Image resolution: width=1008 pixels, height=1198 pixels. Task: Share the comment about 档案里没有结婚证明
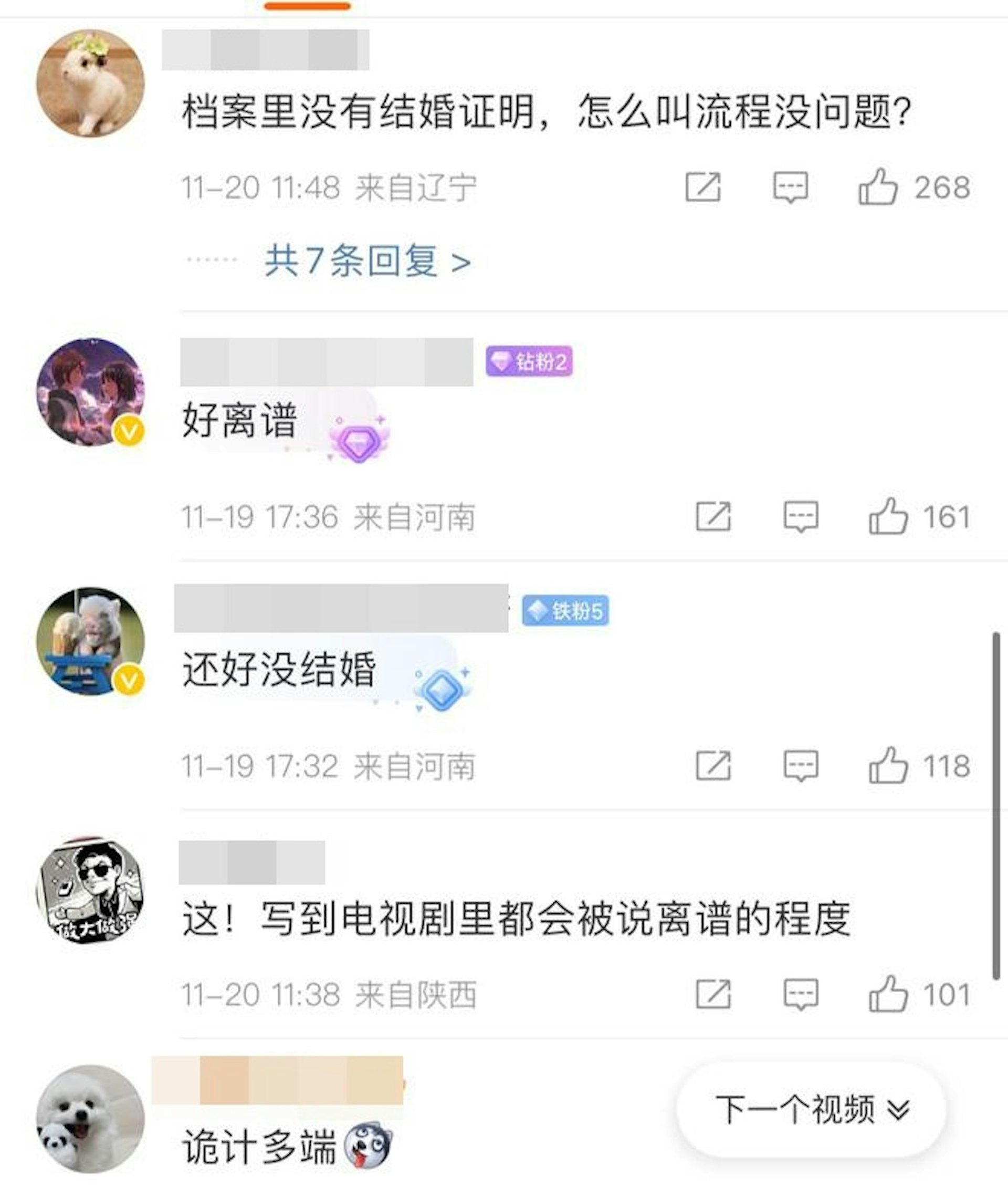point(703,187)
